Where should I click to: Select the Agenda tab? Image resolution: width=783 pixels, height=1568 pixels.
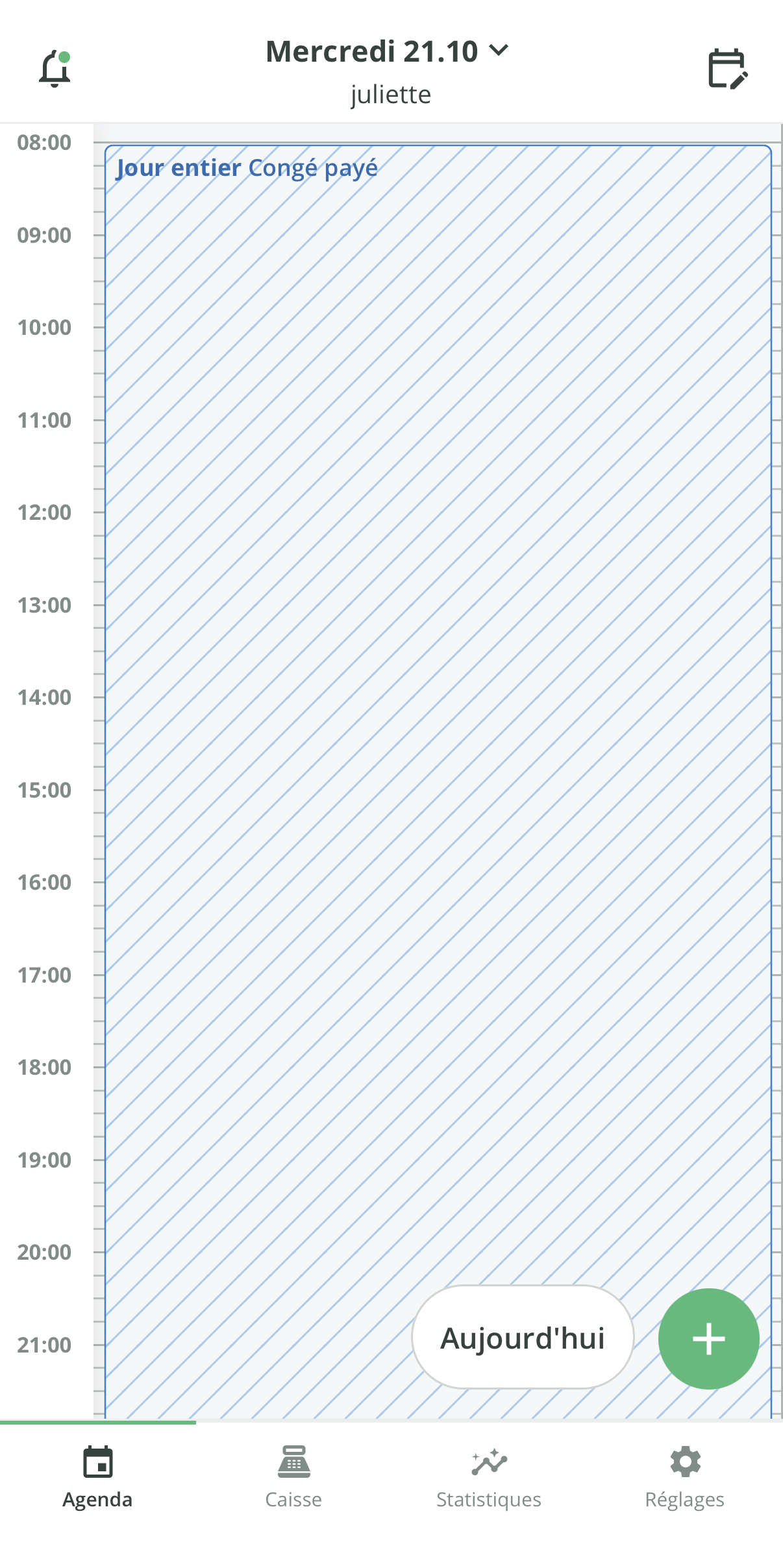(x=98, y=1478)
